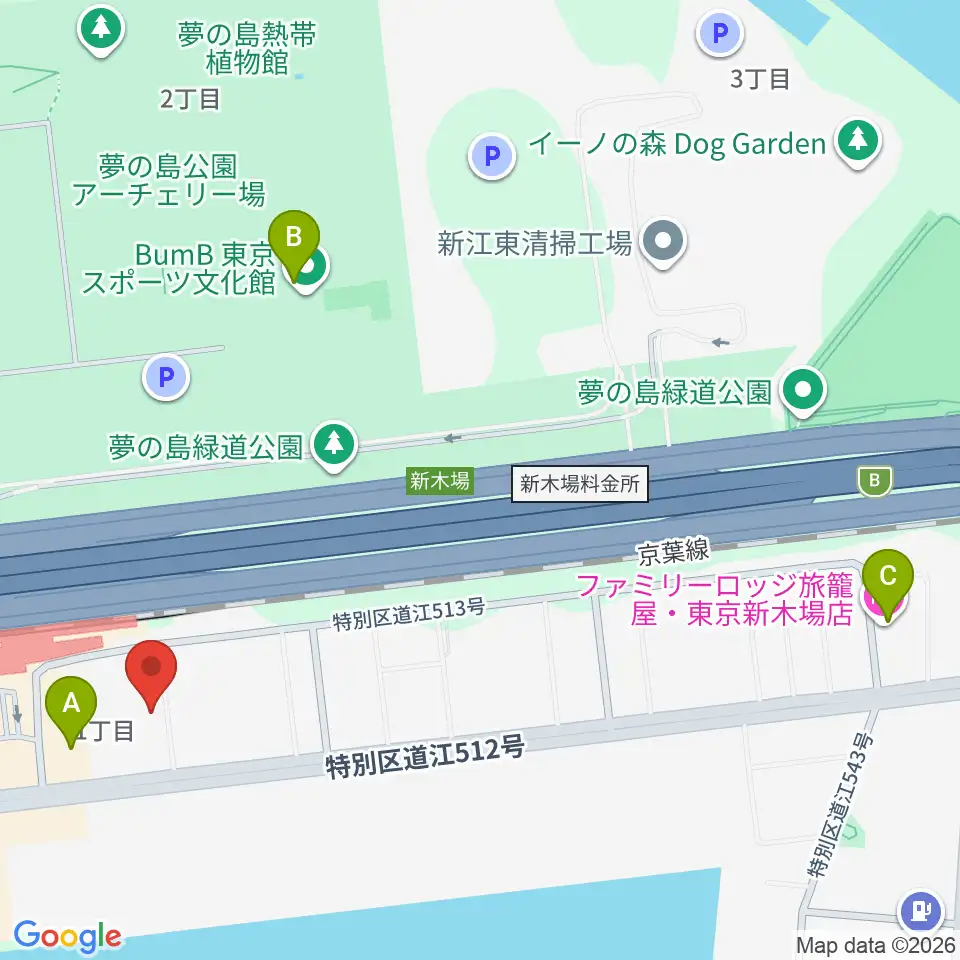Tap the parking icon left of イーノの森
Image resolution: width=960 pixels, height=960 pixels.
492,156
